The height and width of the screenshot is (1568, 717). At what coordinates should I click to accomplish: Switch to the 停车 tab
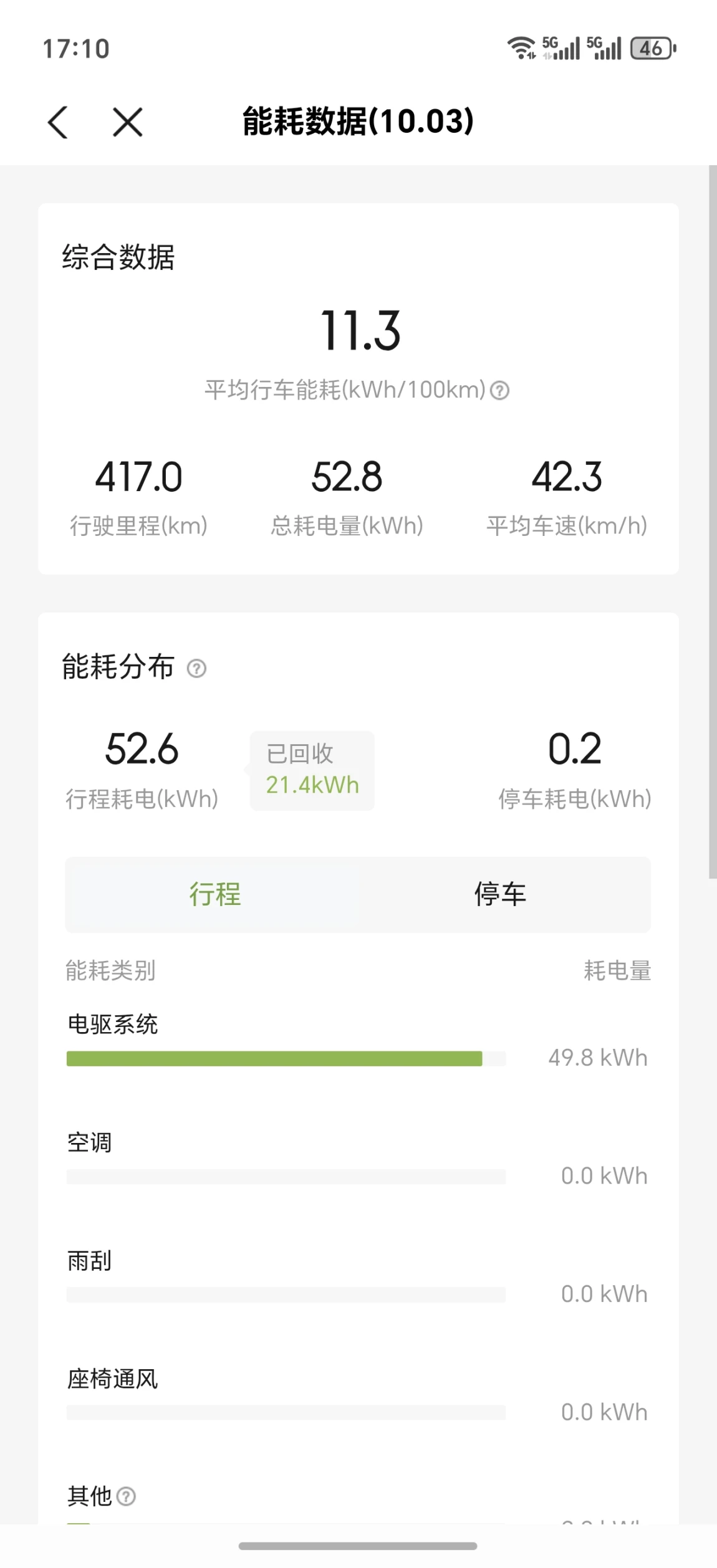click(x=500, y=894)
